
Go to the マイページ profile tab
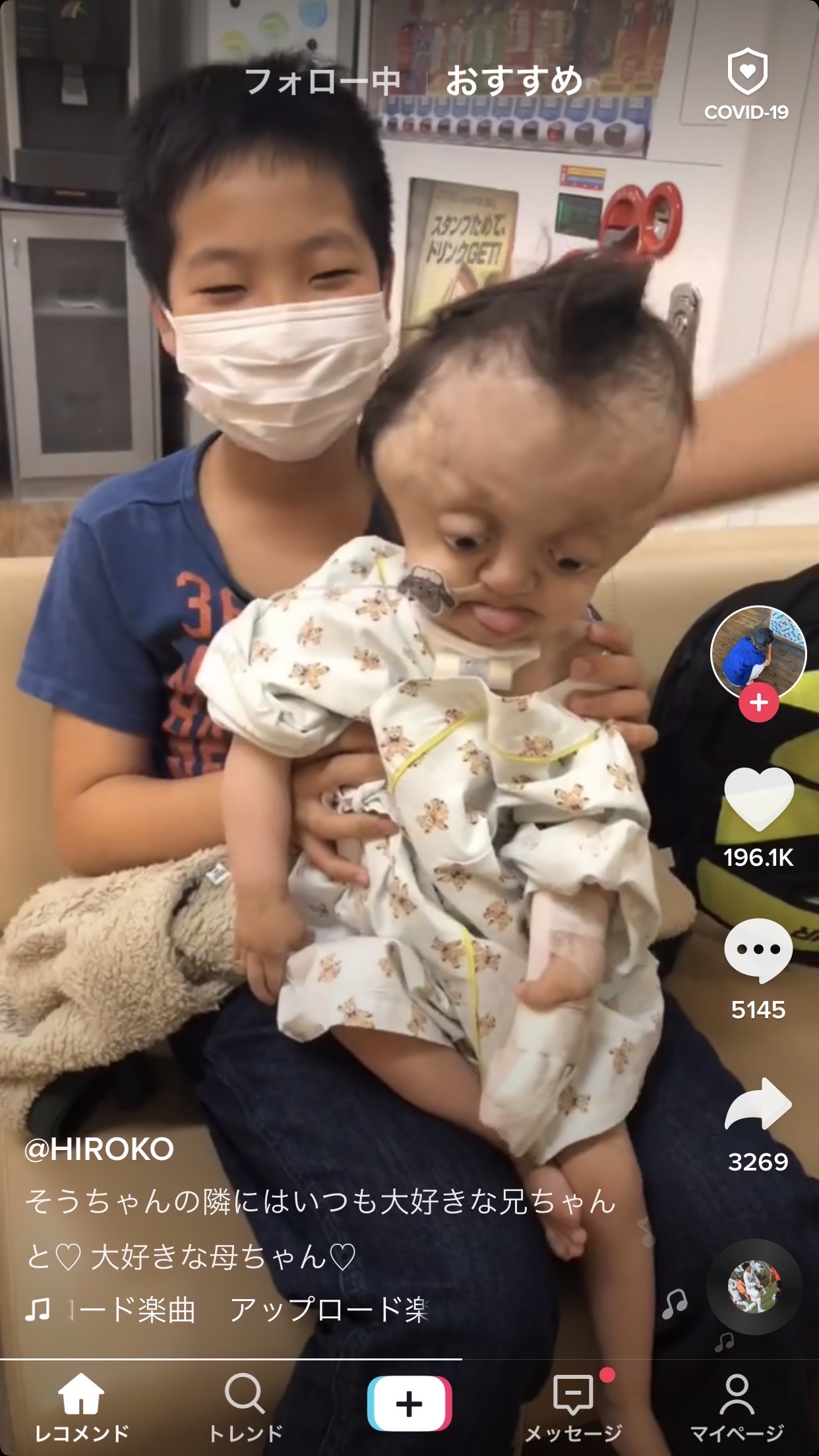[x=737, y=1407]
